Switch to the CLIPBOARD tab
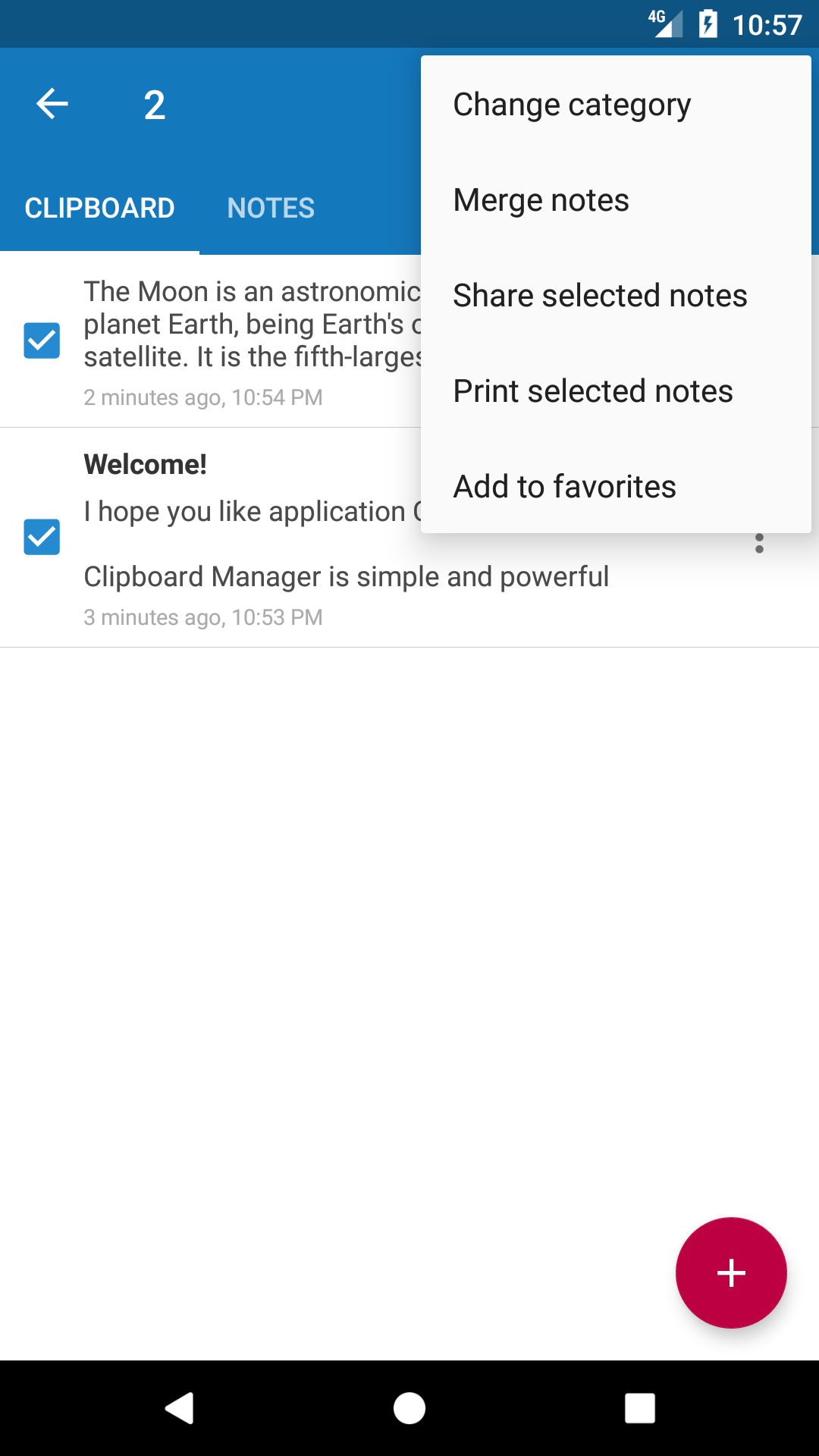 pyautogui.click(x=99, y=207)
